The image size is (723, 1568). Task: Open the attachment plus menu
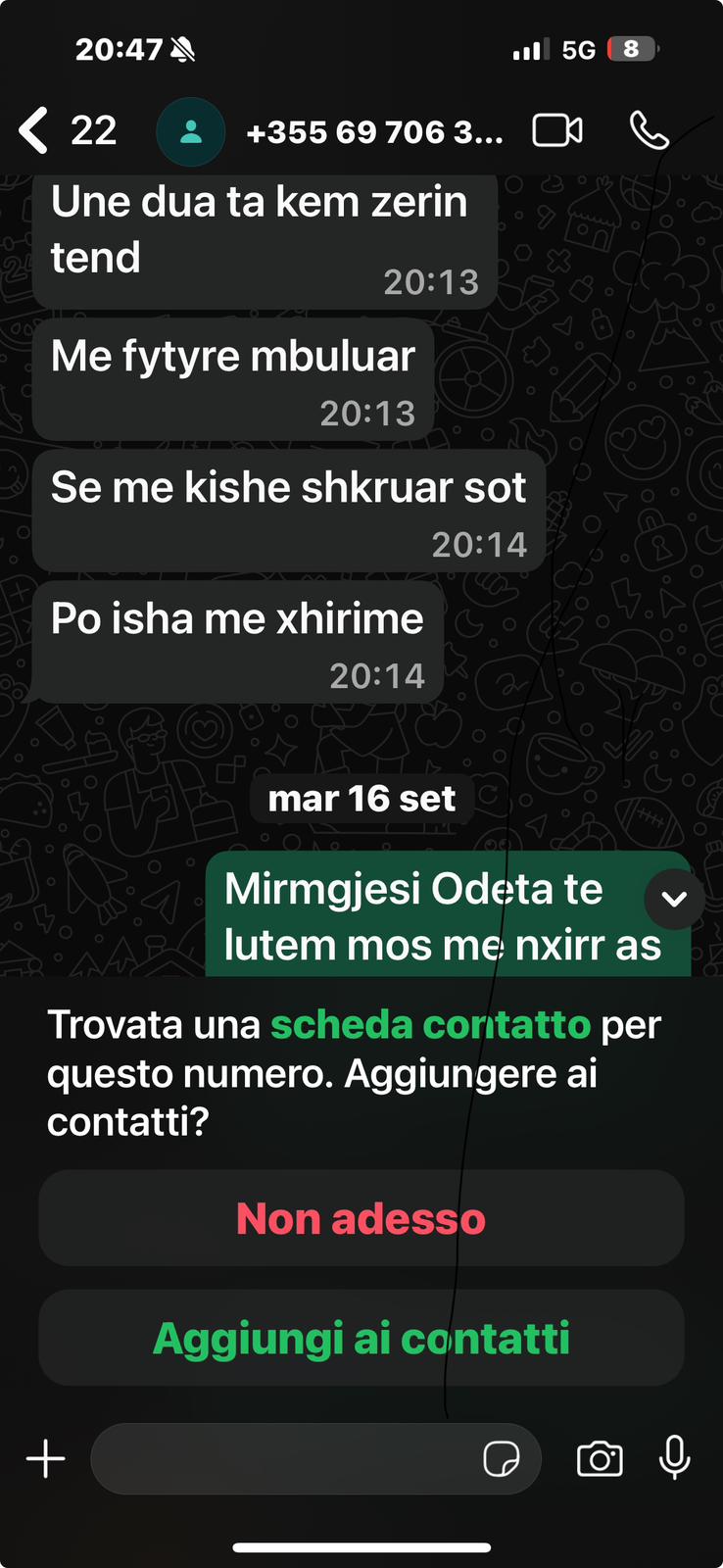point(45,1458)
